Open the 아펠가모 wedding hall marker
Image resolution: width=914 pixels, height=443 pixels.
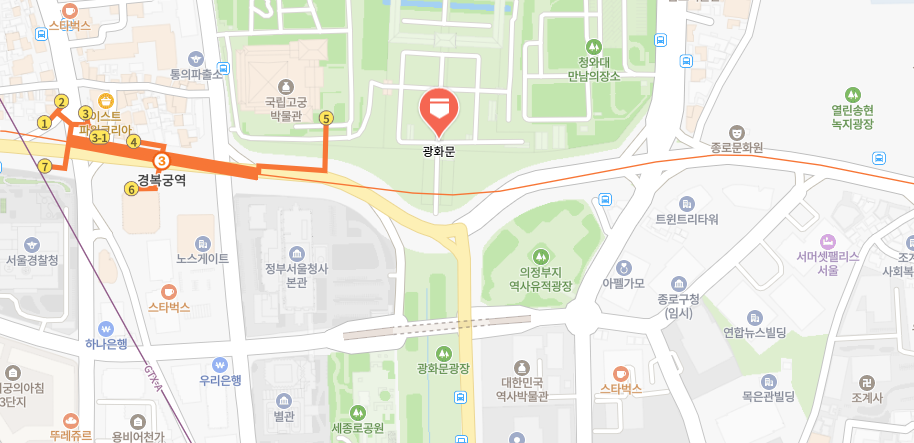pos(625,268)
